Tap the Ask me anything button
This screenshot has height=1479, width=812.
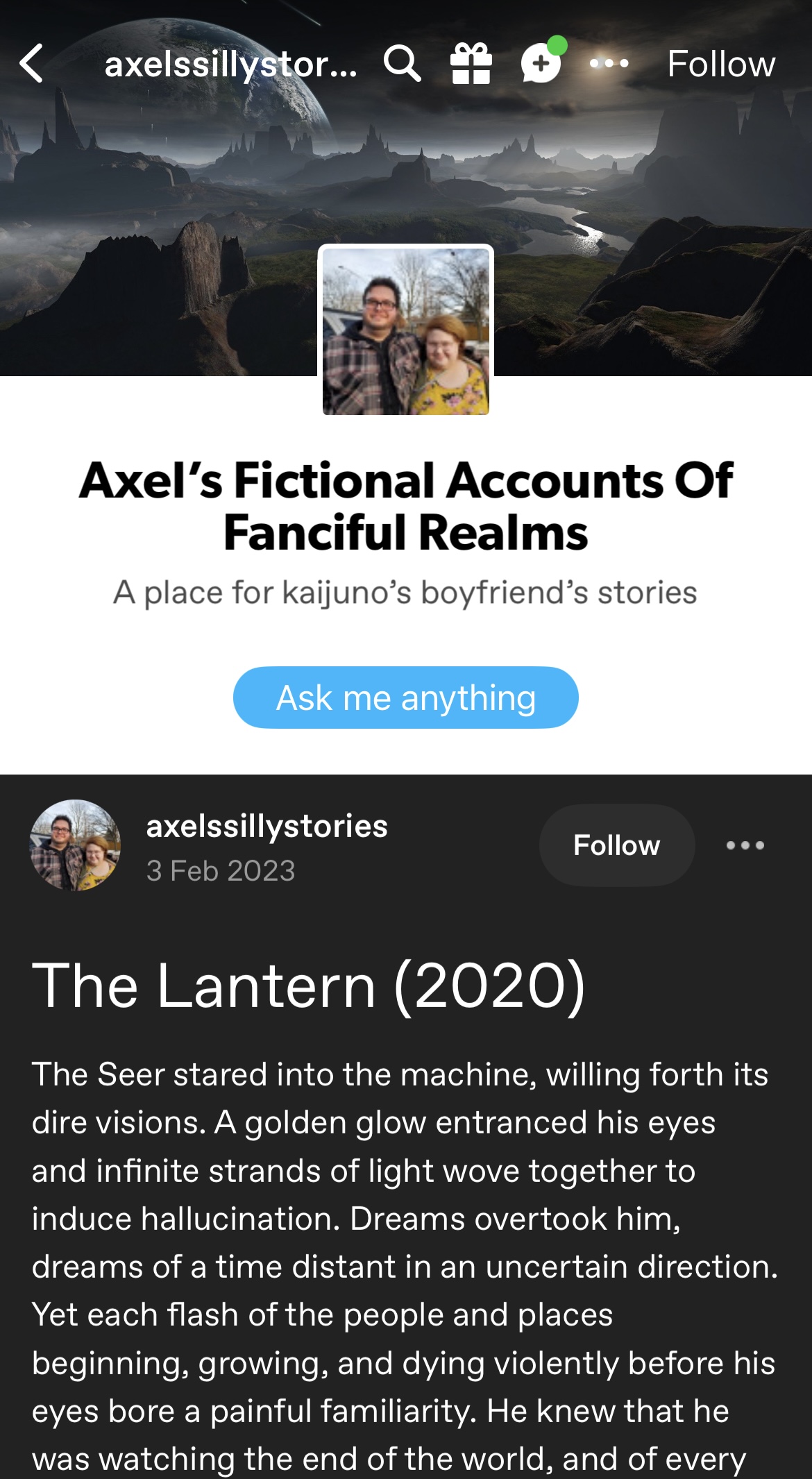[406, 698]
